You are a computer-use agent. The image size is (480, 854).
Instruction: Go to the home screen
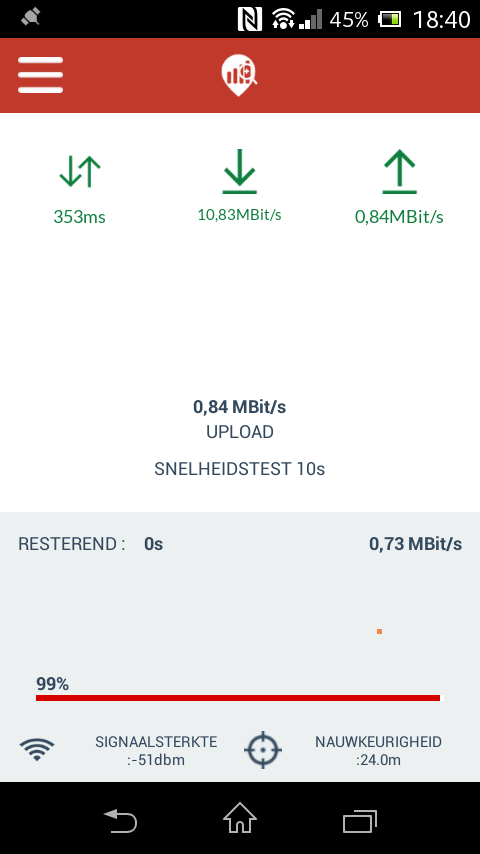(240, 819)
